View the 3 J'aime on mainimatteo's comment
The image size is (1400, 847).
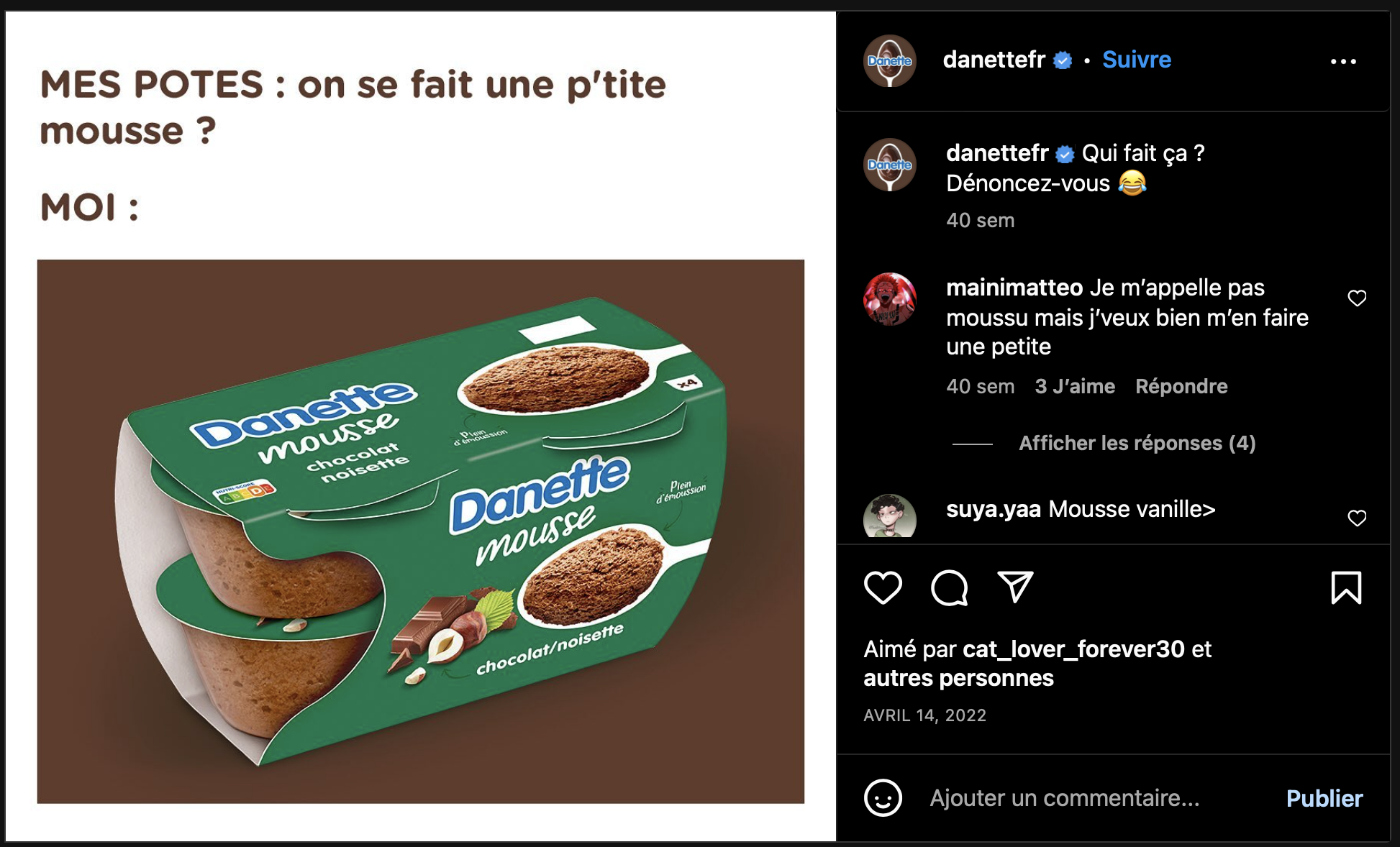[x=1075, y=387]
